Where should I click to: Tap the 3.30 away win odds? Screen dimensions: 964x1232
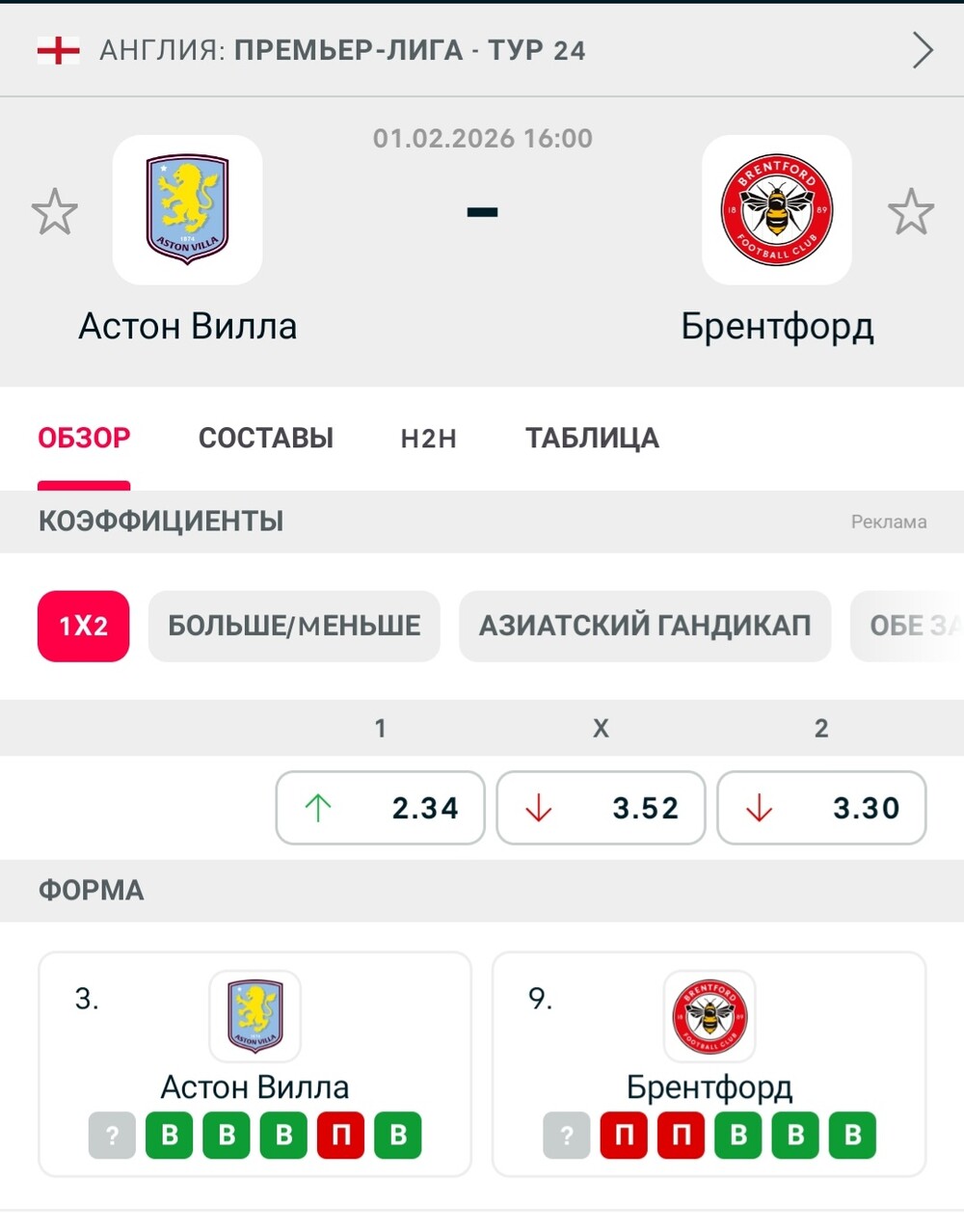(x=821, y=808)
